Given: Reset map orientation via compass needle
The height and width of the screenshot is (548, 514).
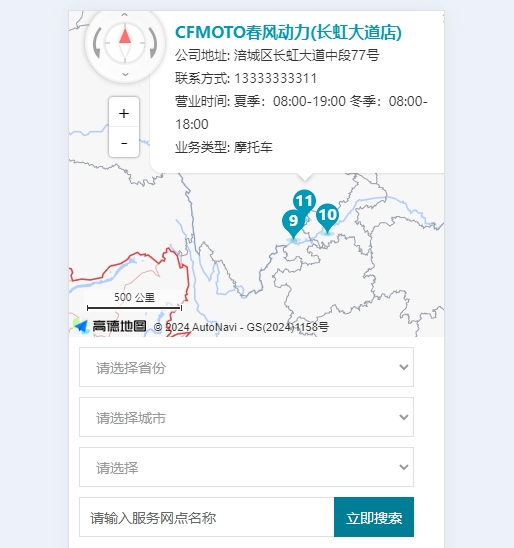Looking at the screenshot, I should (x=125, y=43).
